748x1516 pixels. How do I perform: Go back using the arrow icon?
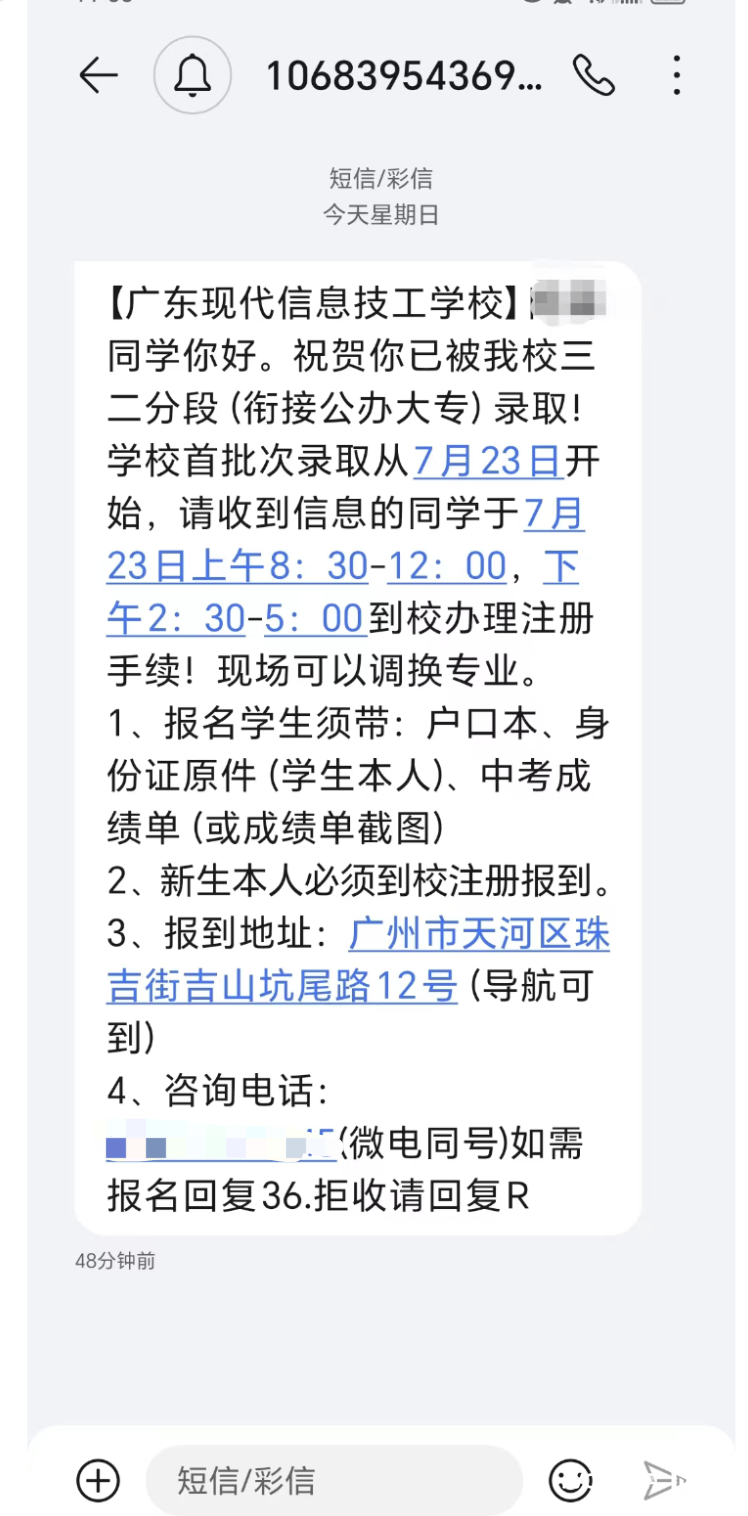tap(98, 75)
